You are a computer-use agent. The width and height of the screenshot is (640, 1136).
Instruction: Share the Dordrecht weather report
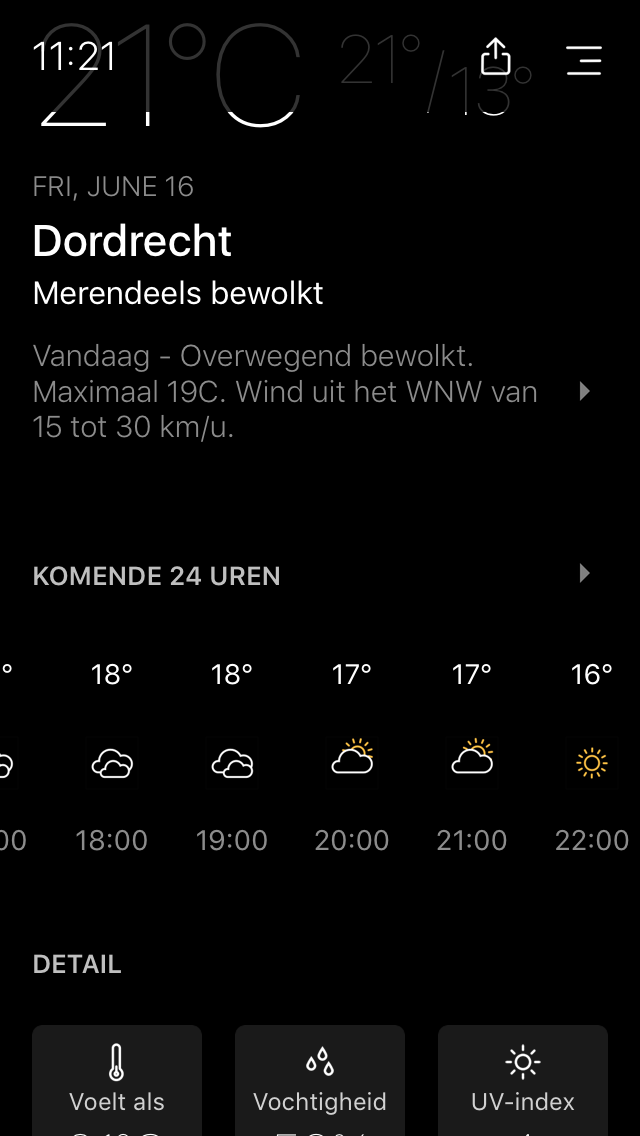tap(496, 57)
